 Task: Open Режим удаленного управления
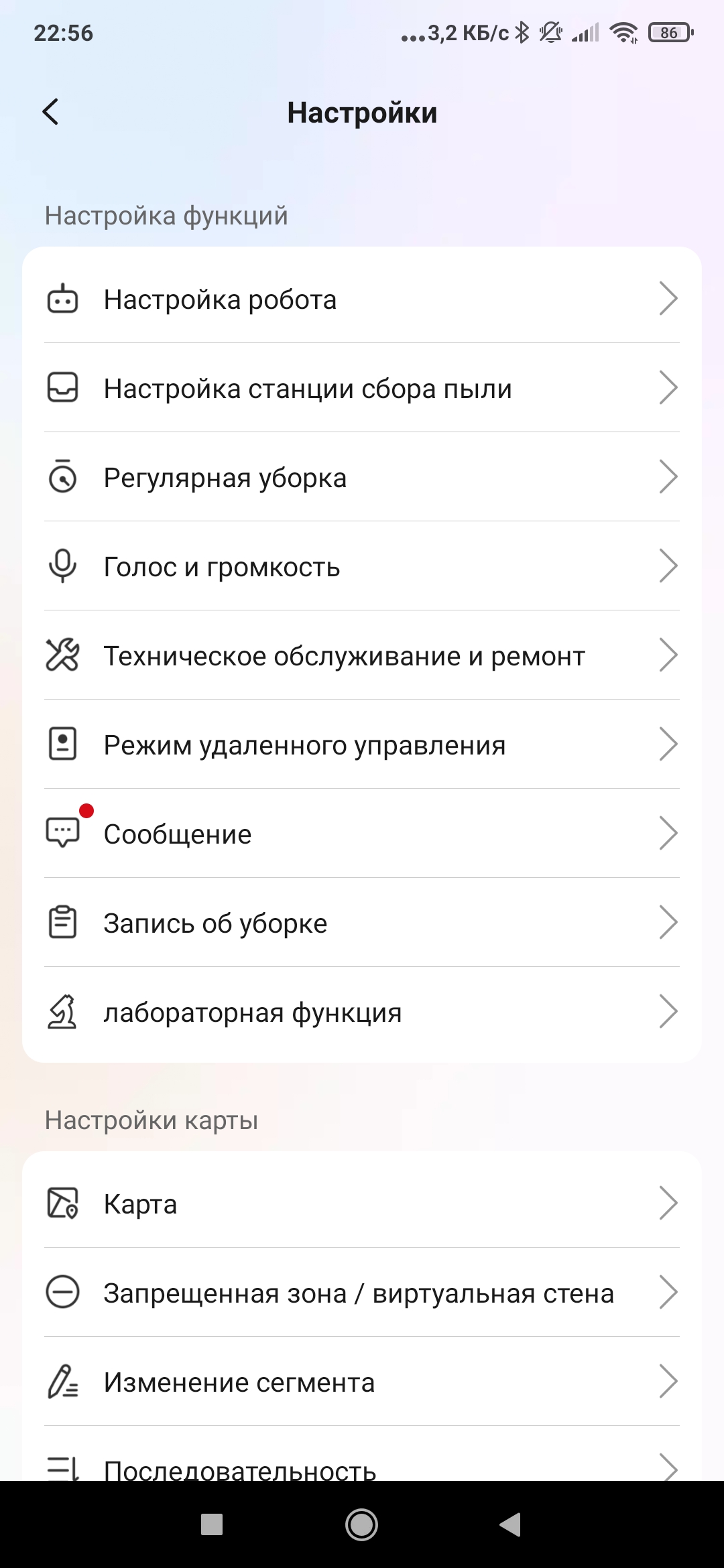(x=362, y=744)
